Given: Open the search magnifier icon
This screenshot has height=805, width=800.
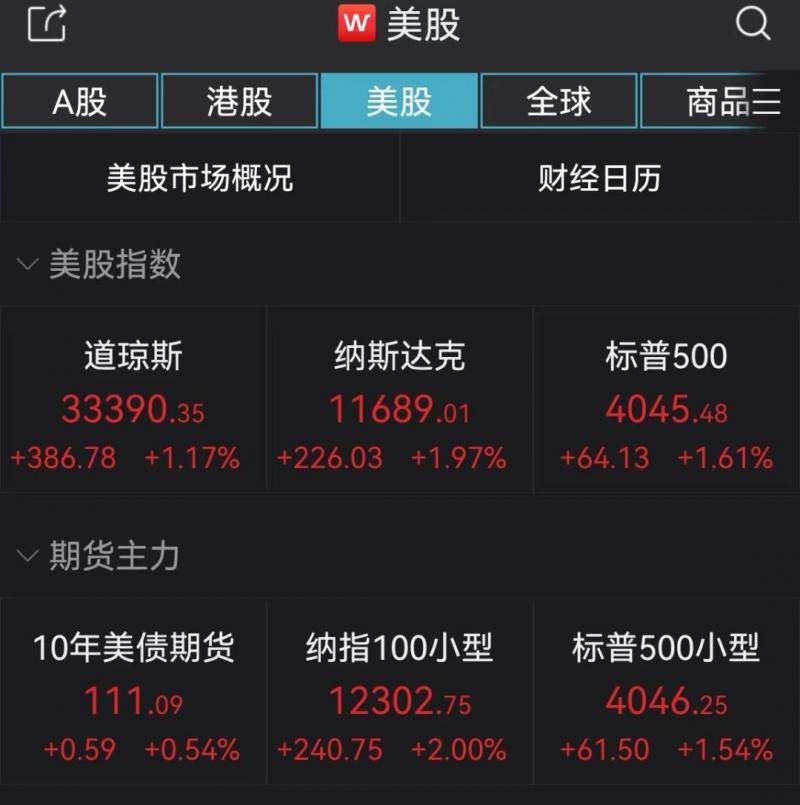Looking at the screenshot, I should click(752, 23).
